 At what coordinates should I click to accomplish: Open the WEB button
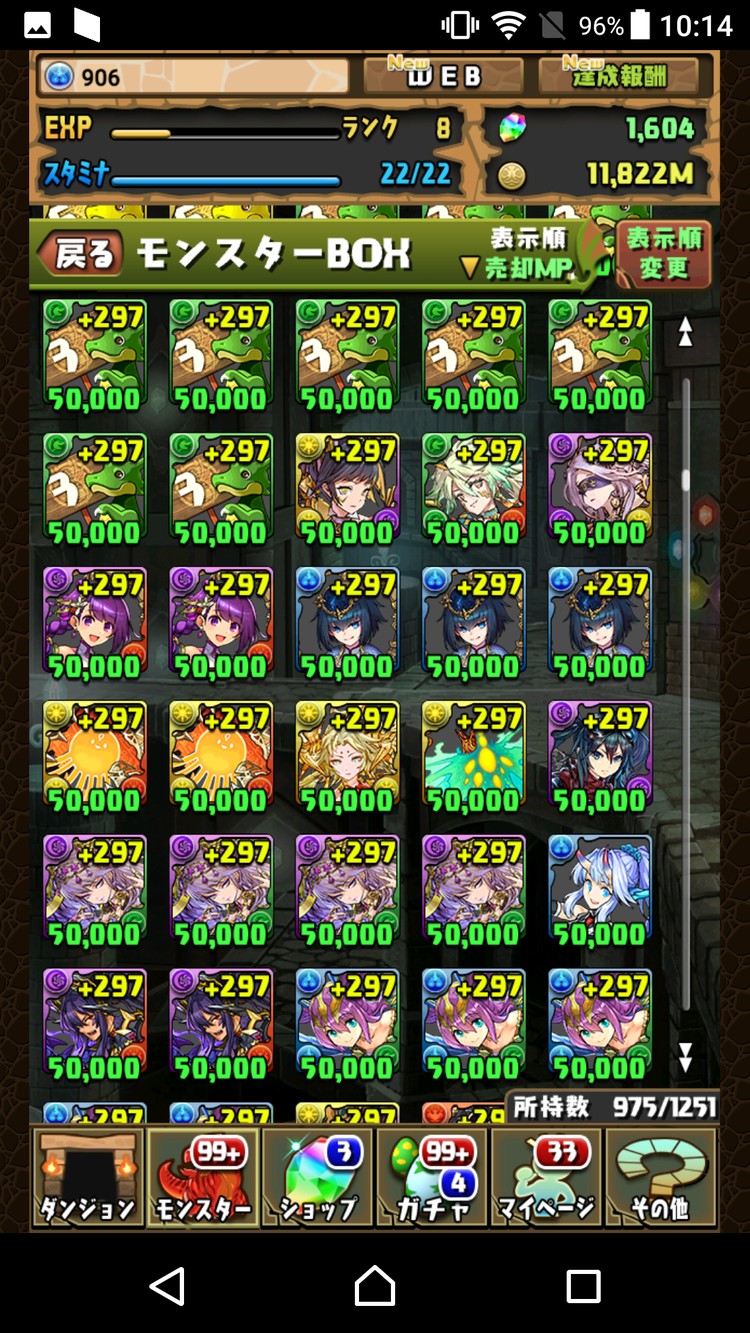[442, 76]
